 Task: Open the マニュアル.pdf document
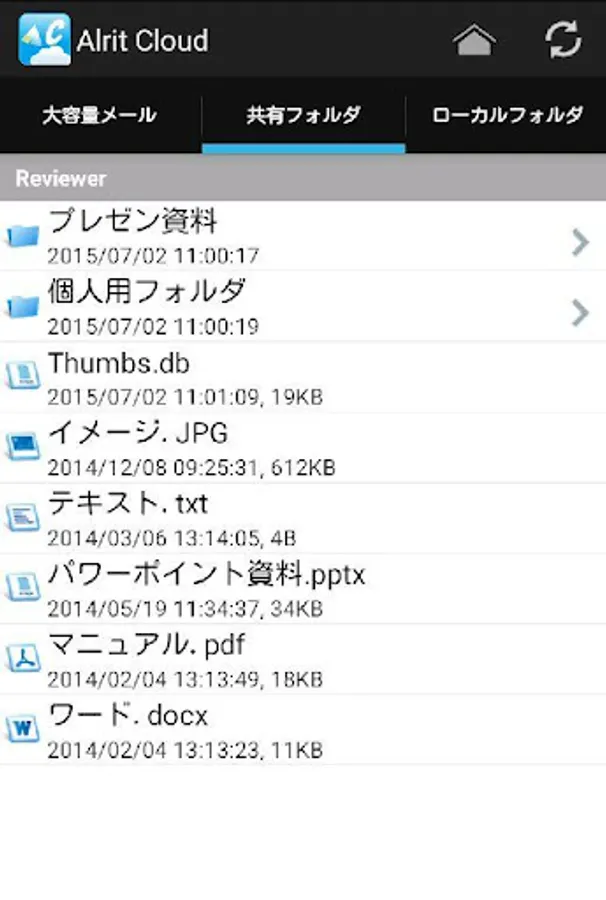(300, 659)
